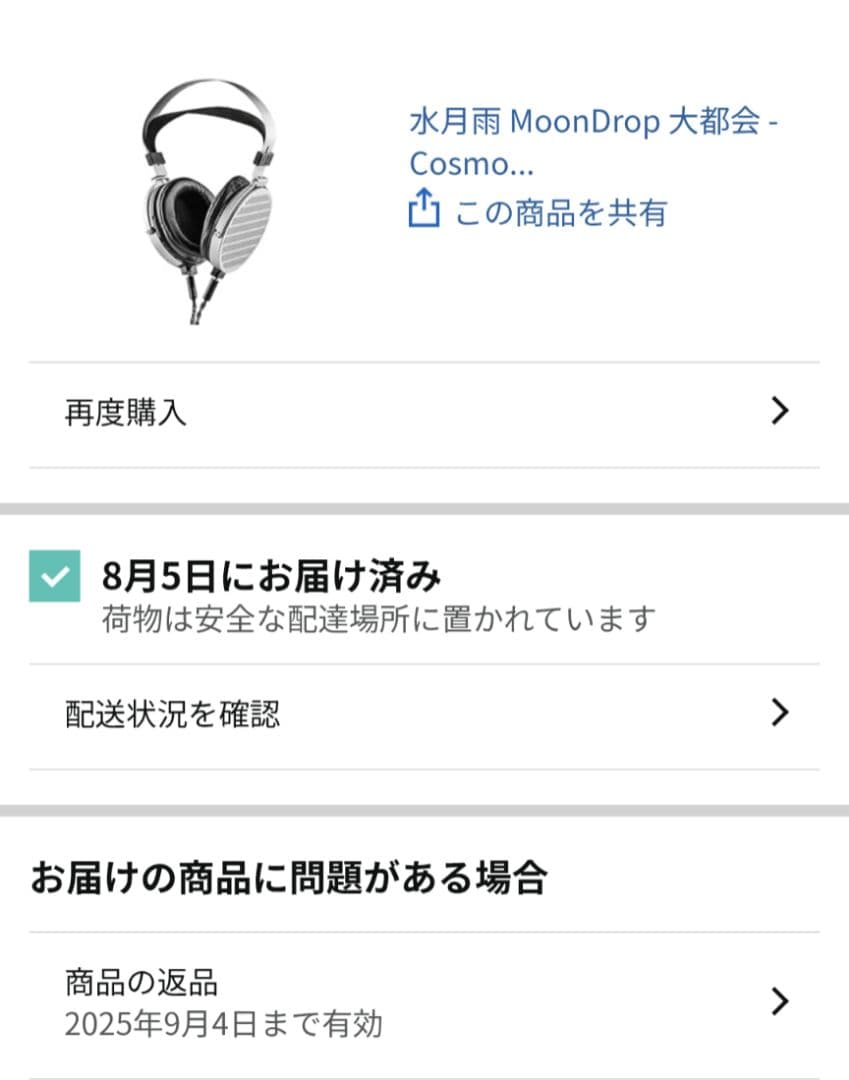Open 商品の返品 to return the item

(x=424, y=1002)
